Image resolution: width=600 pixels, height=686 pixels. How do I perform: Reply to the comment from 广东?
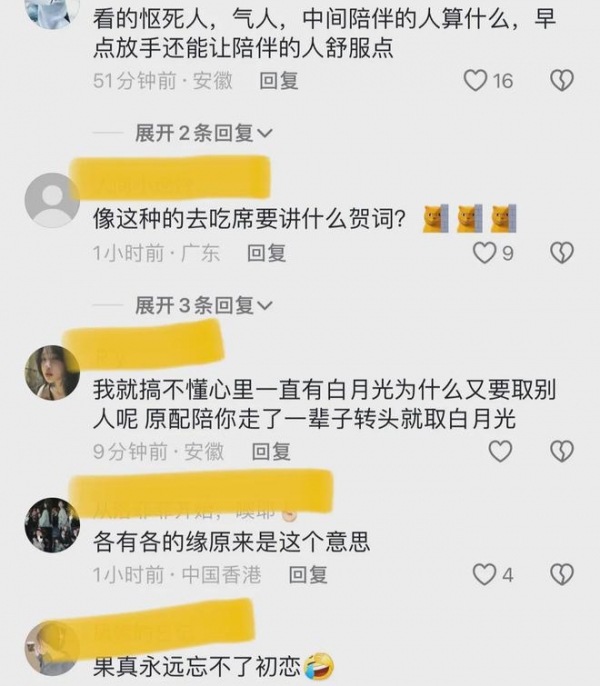266,253
